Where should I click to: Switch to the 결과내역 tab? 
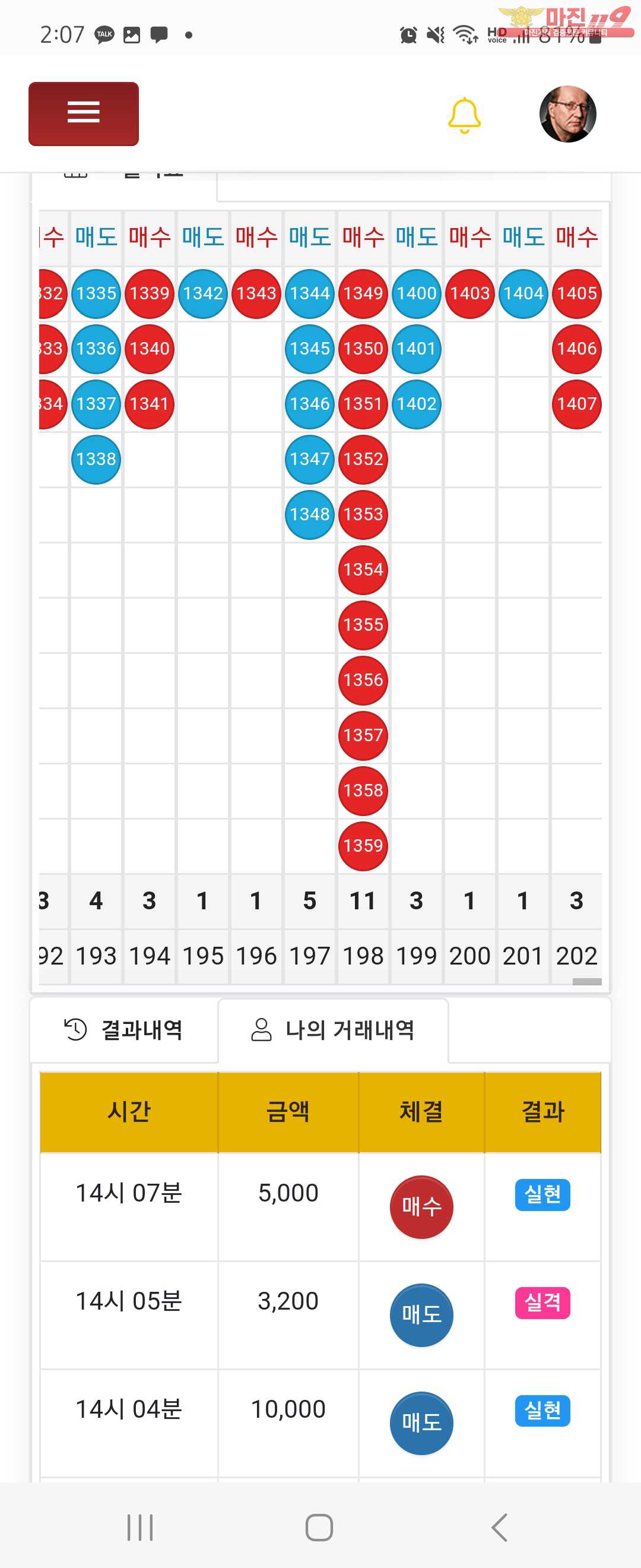(x=124, y=1030)
